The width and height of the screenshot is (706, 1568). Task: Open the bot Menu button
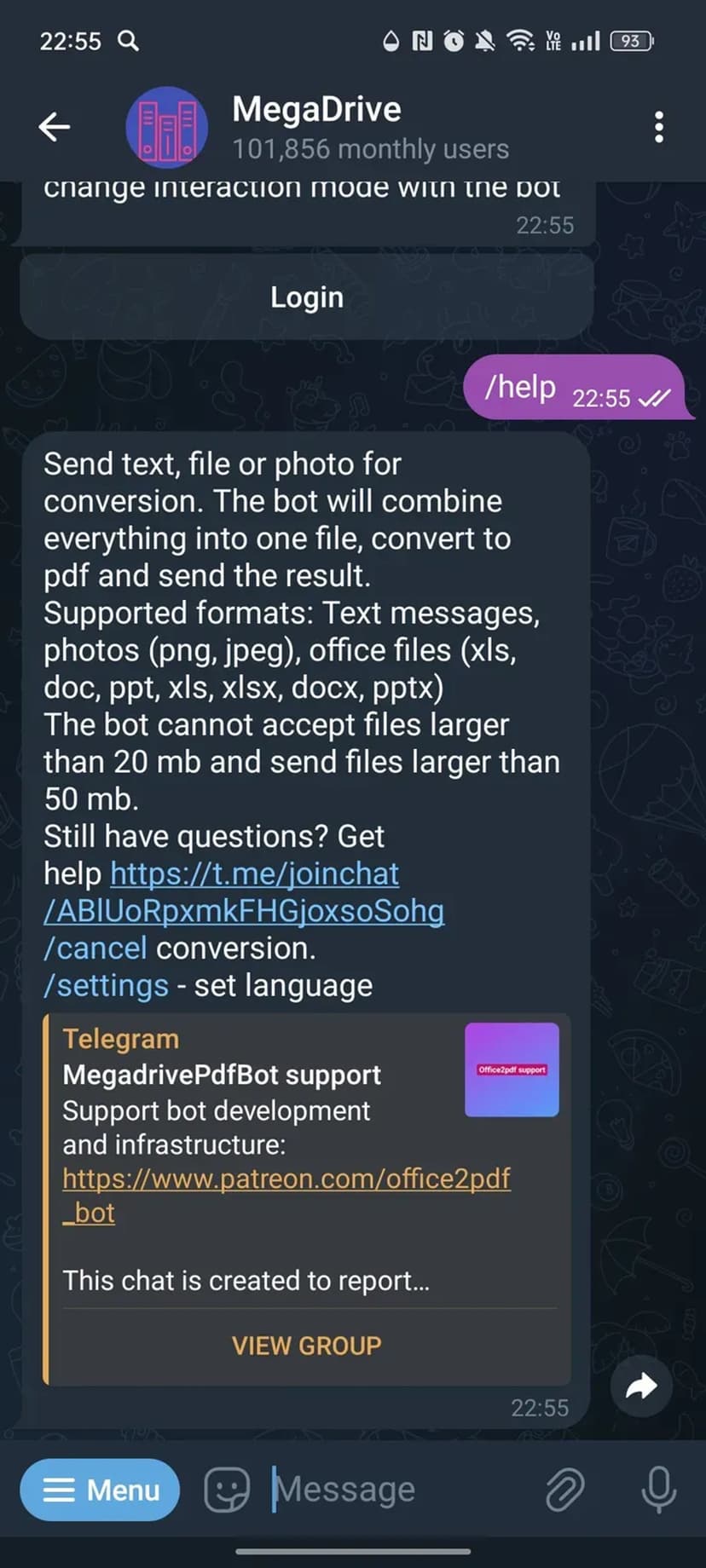(101, 1490)
